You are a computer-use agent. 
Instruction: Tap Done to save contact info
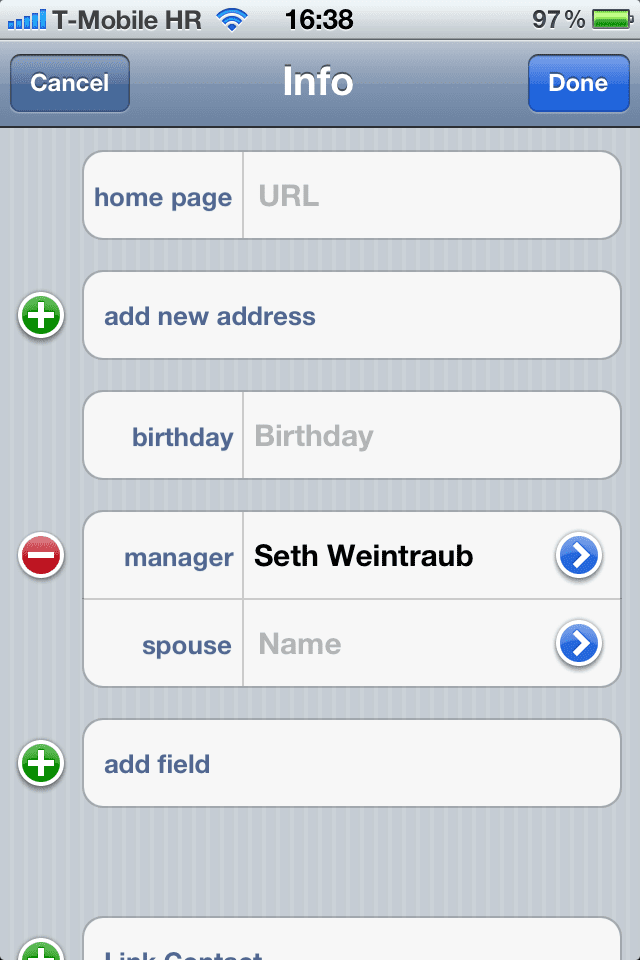pos(578,83)
